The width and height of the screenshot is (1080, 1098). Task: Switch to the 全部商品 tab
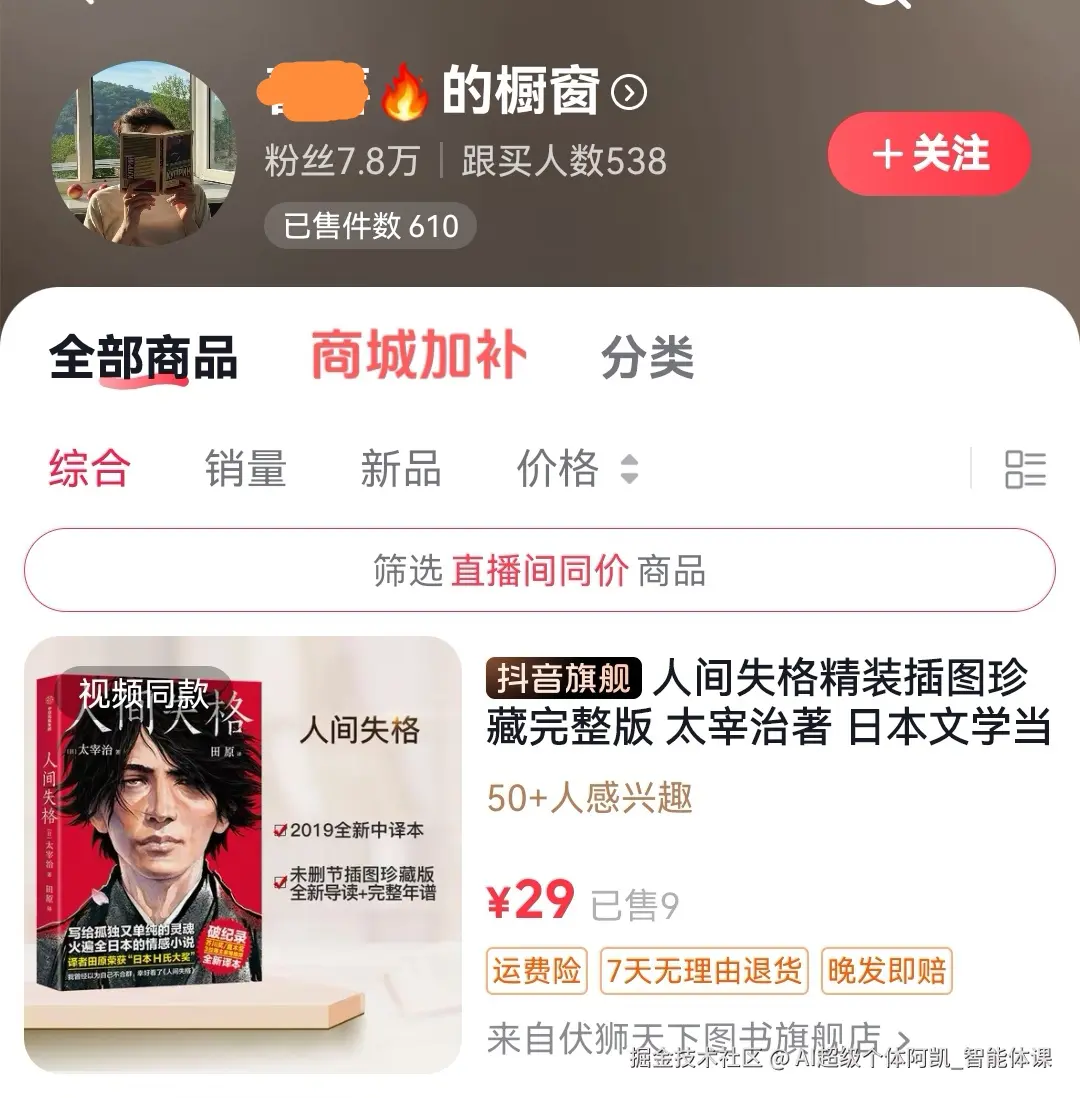tap(143, 357)
